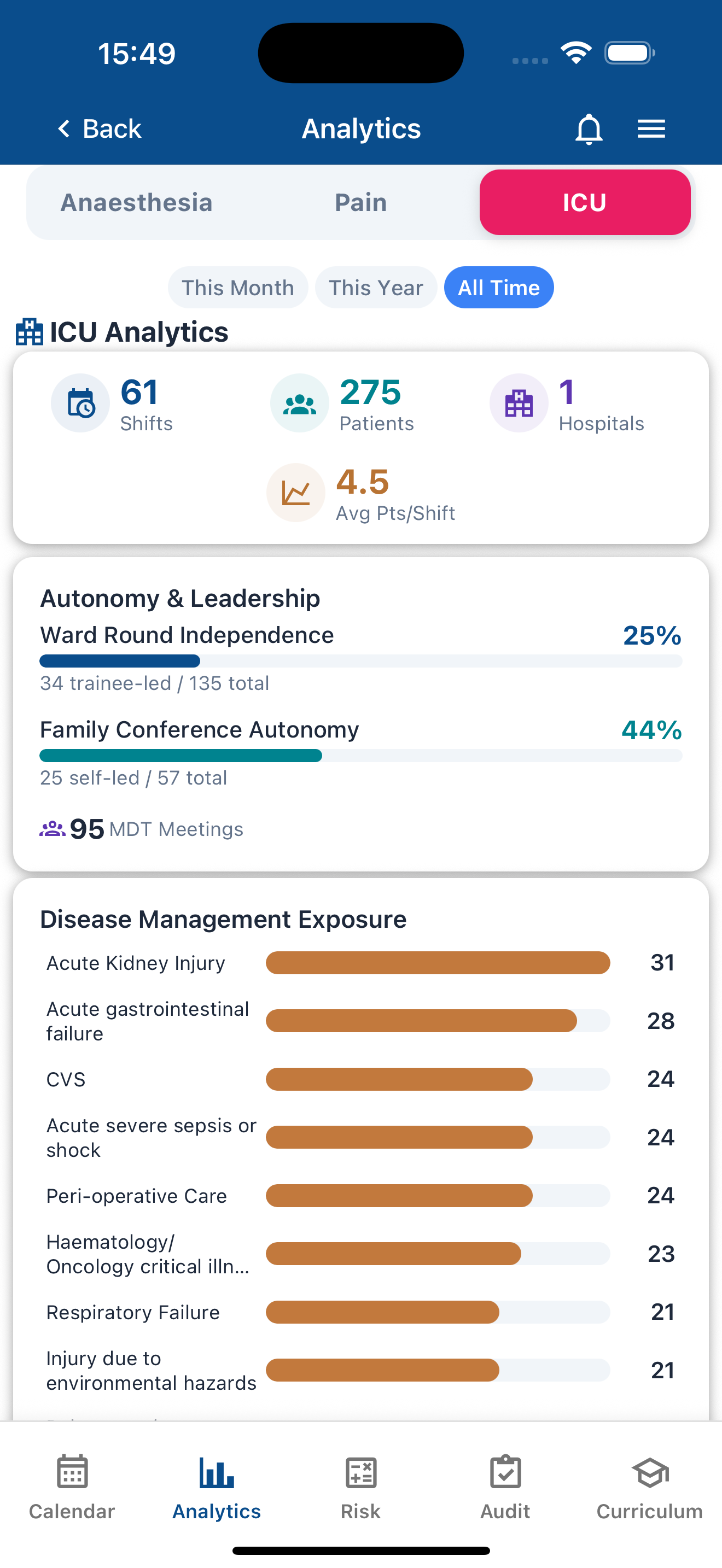Select the This Month filter

click(237, 288)
